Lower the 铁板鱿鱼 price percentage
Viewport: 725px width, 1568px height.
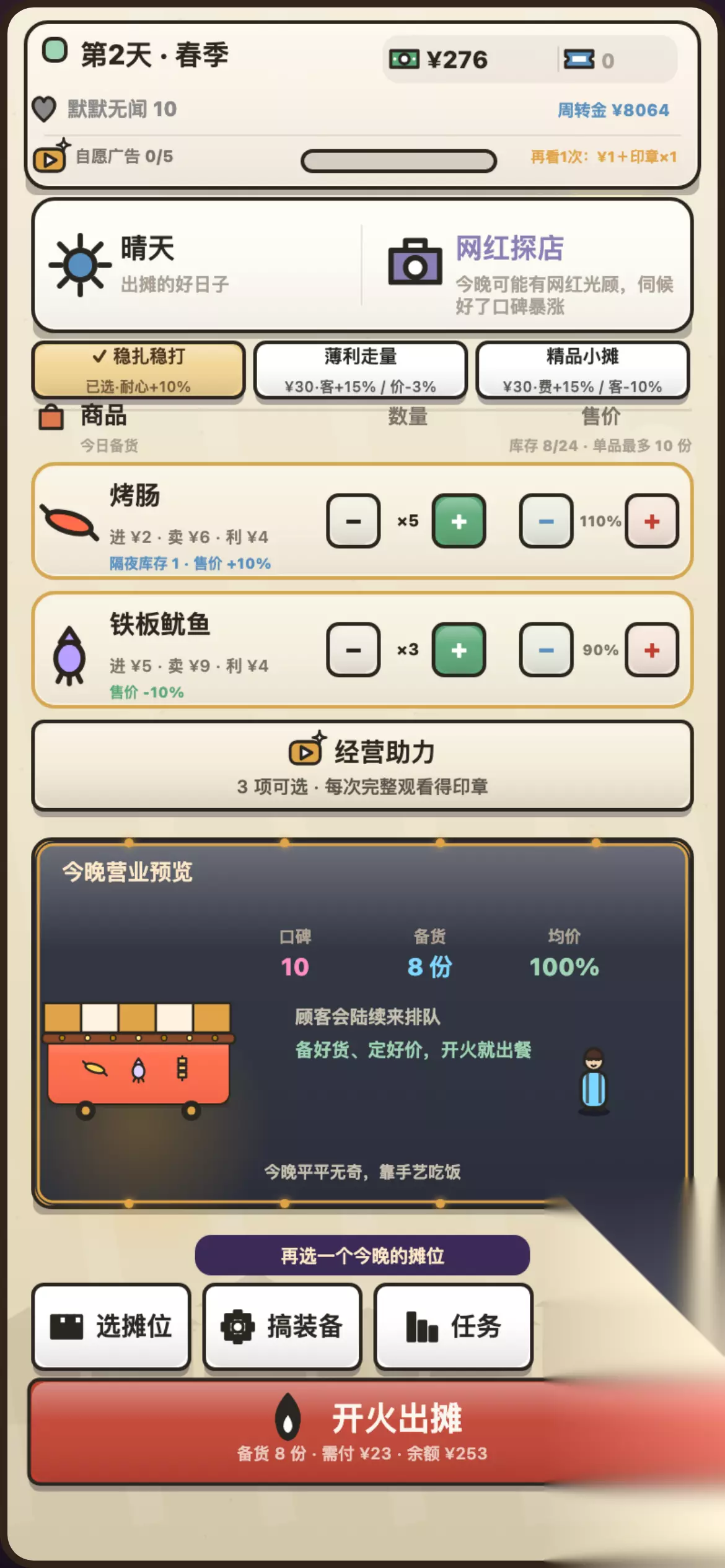[x=546, y=650]
